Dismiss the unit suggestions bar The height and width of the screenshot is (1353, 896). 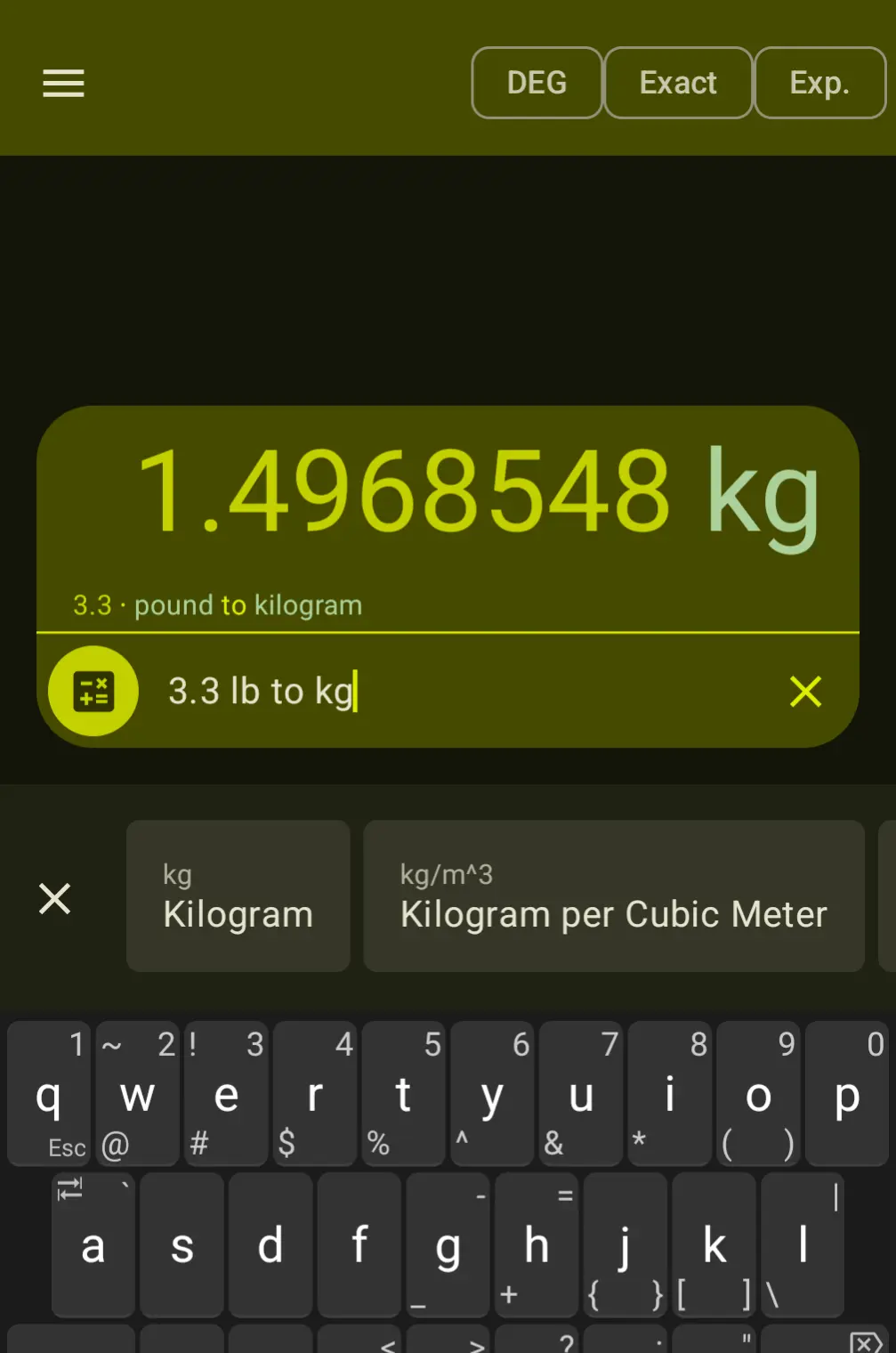coord(55,898)
